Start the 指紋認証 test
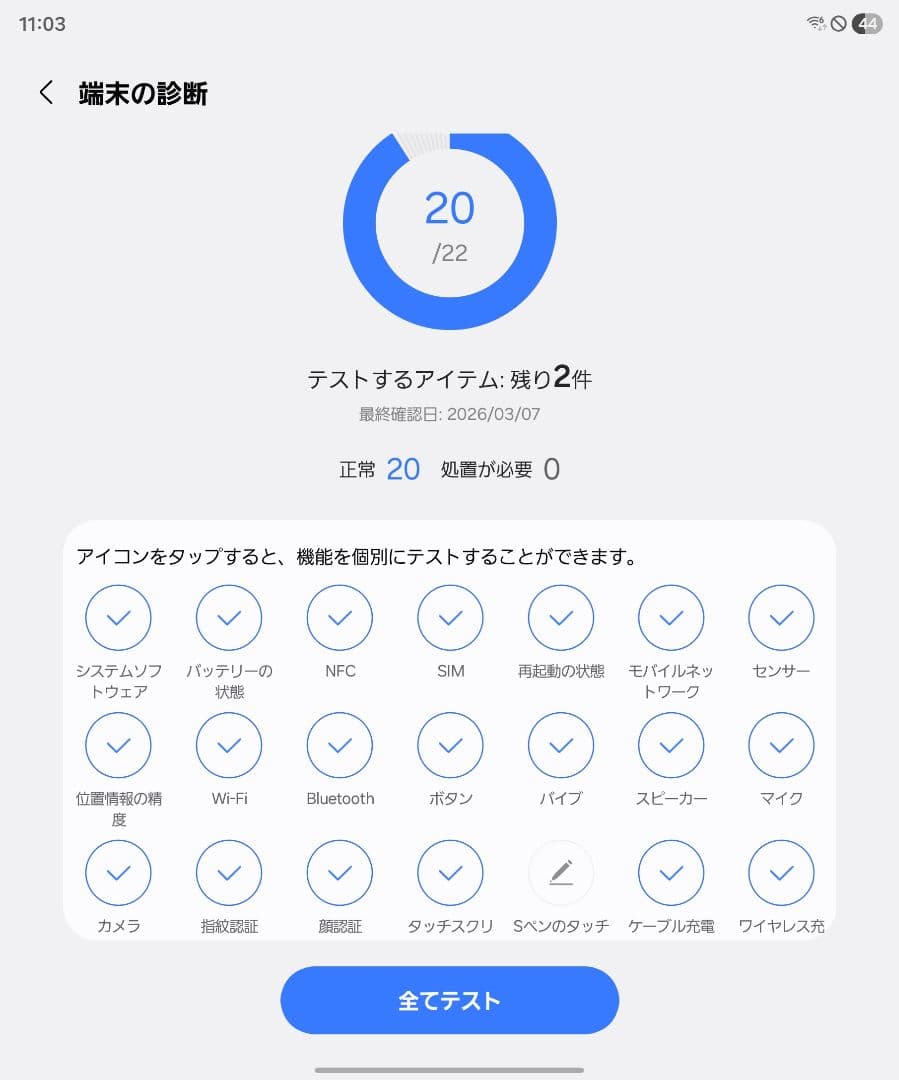 tap(229, 872)
